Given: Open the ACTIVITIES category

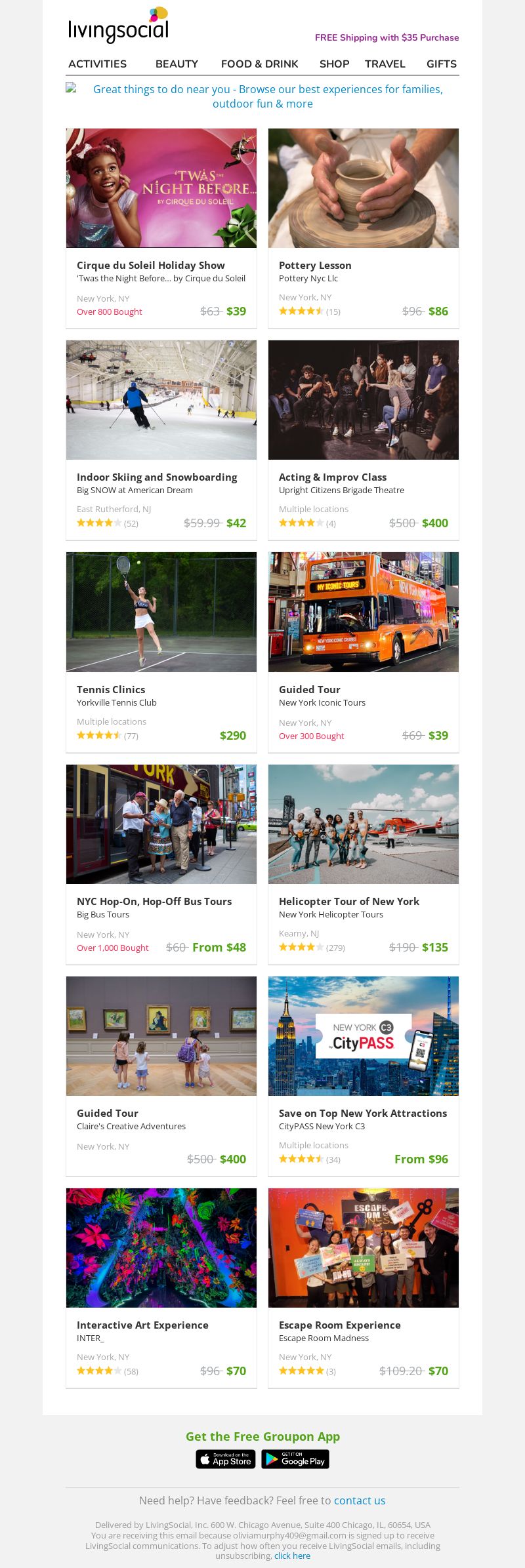Looking at the screenshot, I should click(x=97, y=64).
